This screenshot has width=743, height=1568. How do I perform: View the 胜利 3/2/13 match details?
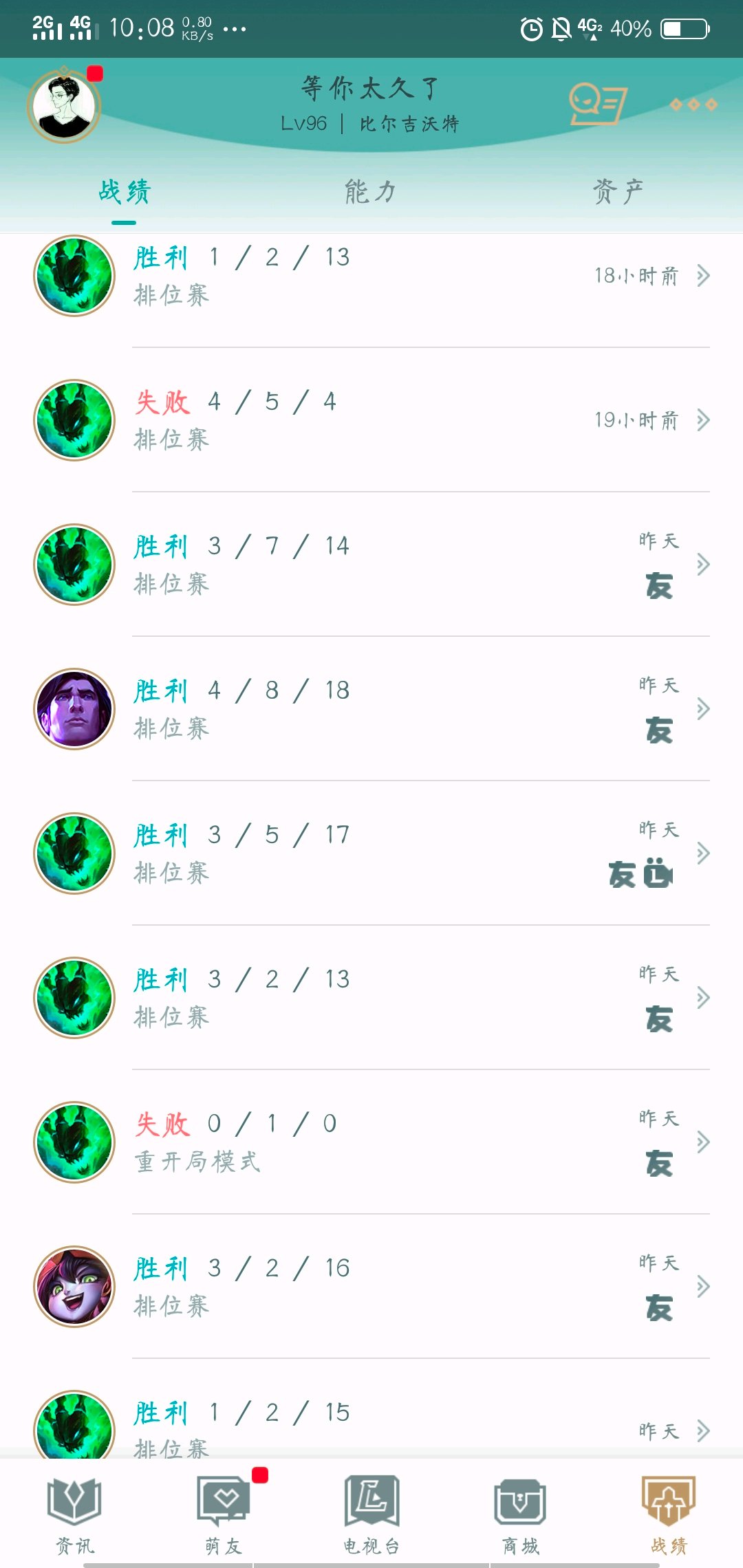click(x=371, y=998)
